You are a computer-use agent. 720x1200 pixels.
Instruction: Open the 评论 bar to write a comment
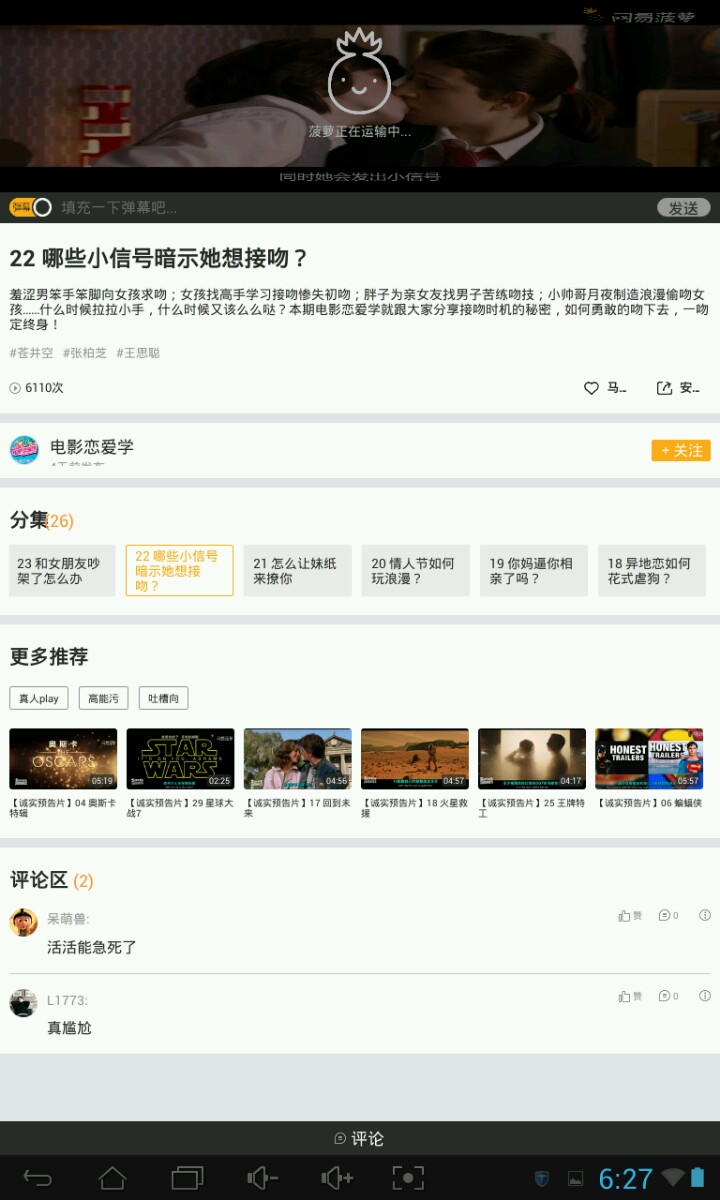(x=360, y=1138)
